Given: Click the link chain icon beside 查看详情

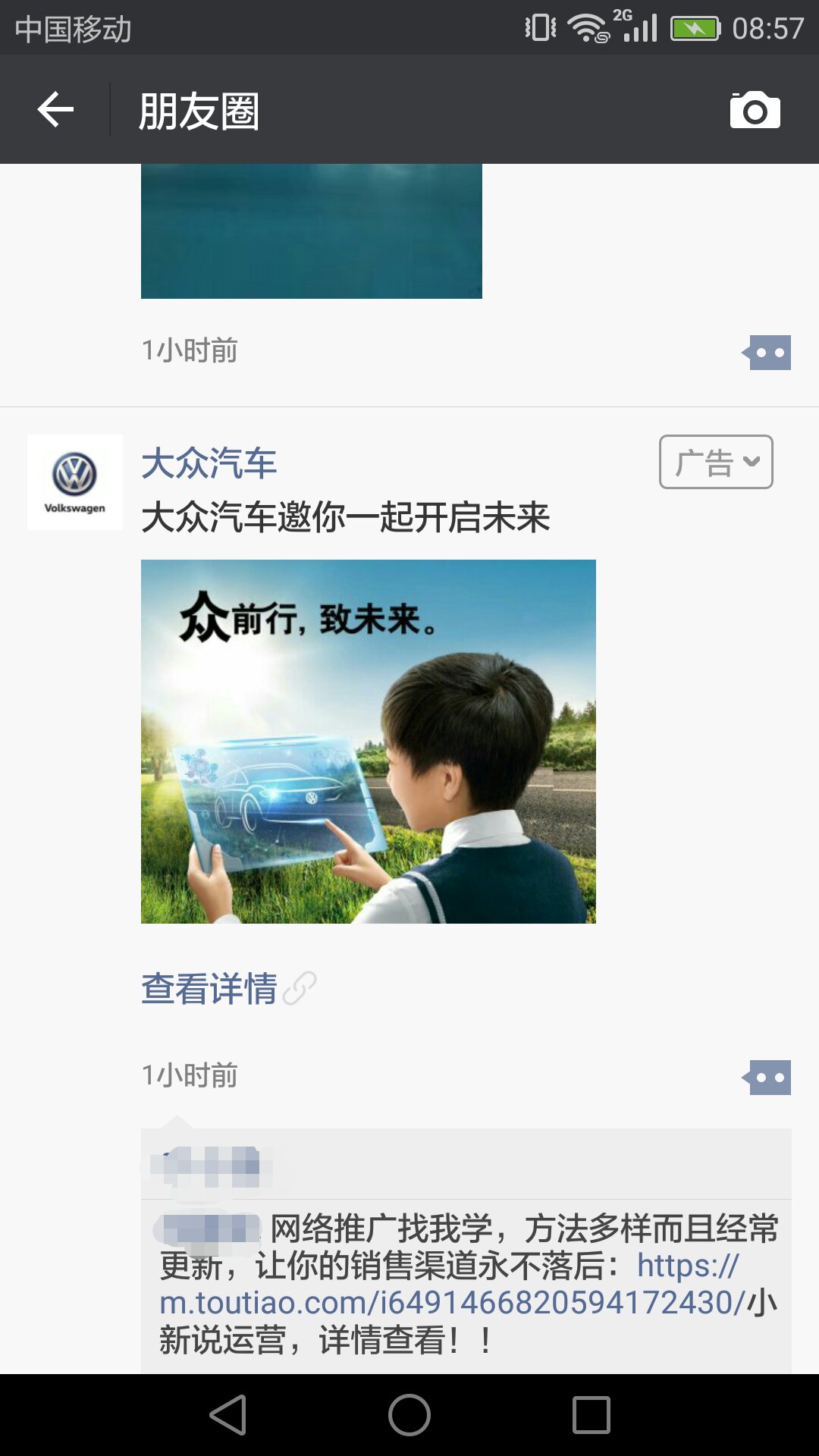Looking at the screenshot, I should click(300, 987).
